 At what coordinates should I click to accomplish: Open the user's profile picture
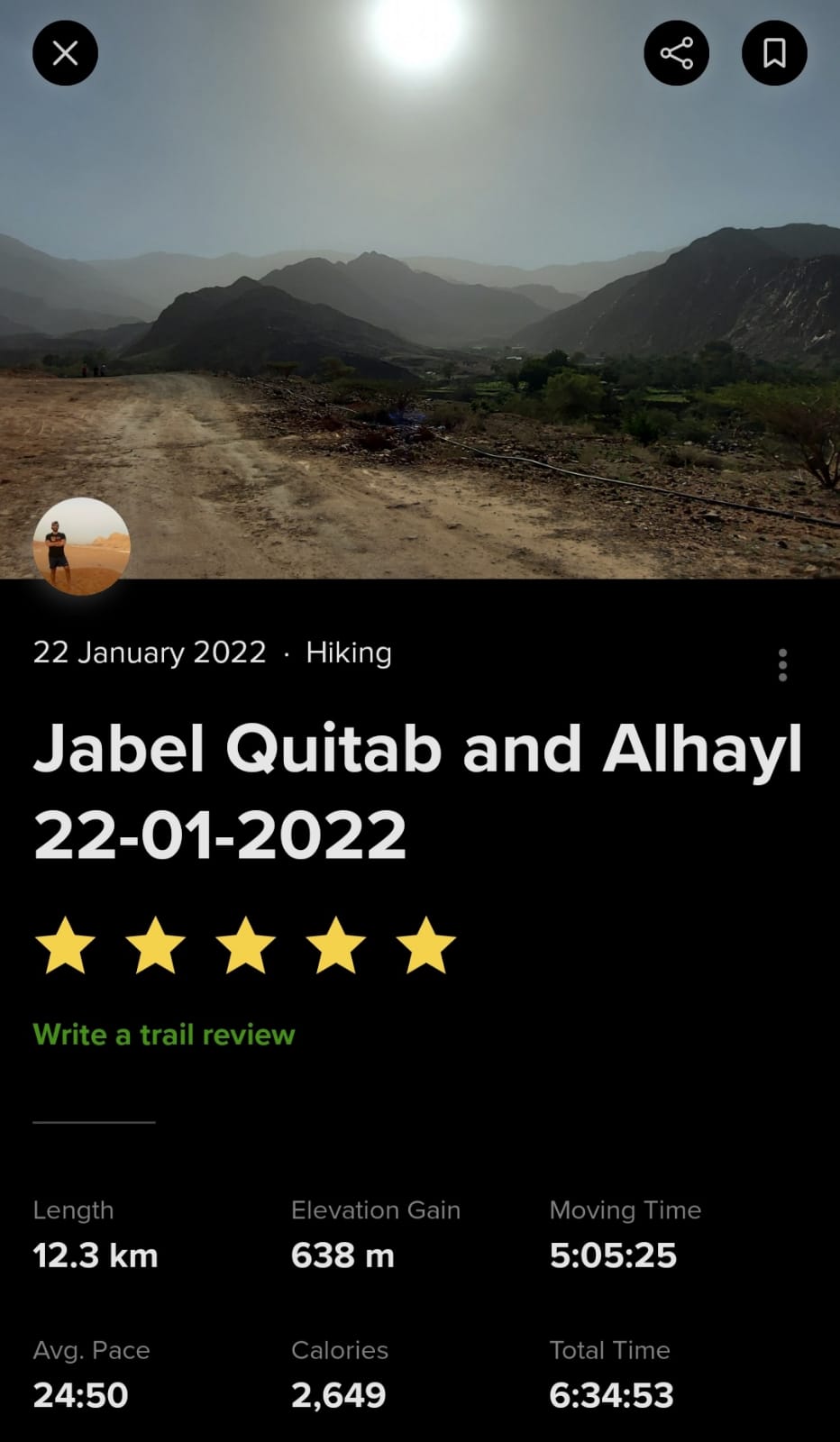[x=82, y=546]
